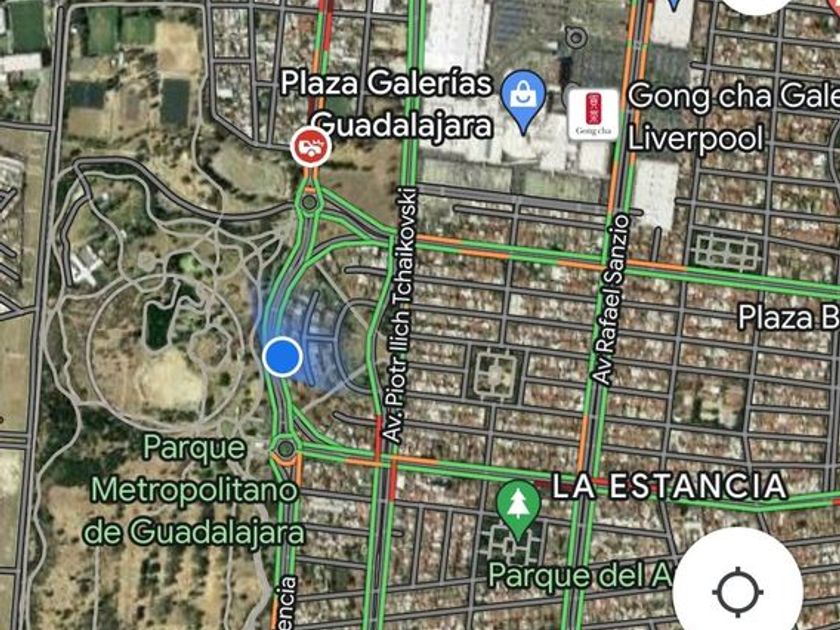Open the Parque del A... tree marker
This screenshot has width=840, height=630.
click(x=518, y=505)
